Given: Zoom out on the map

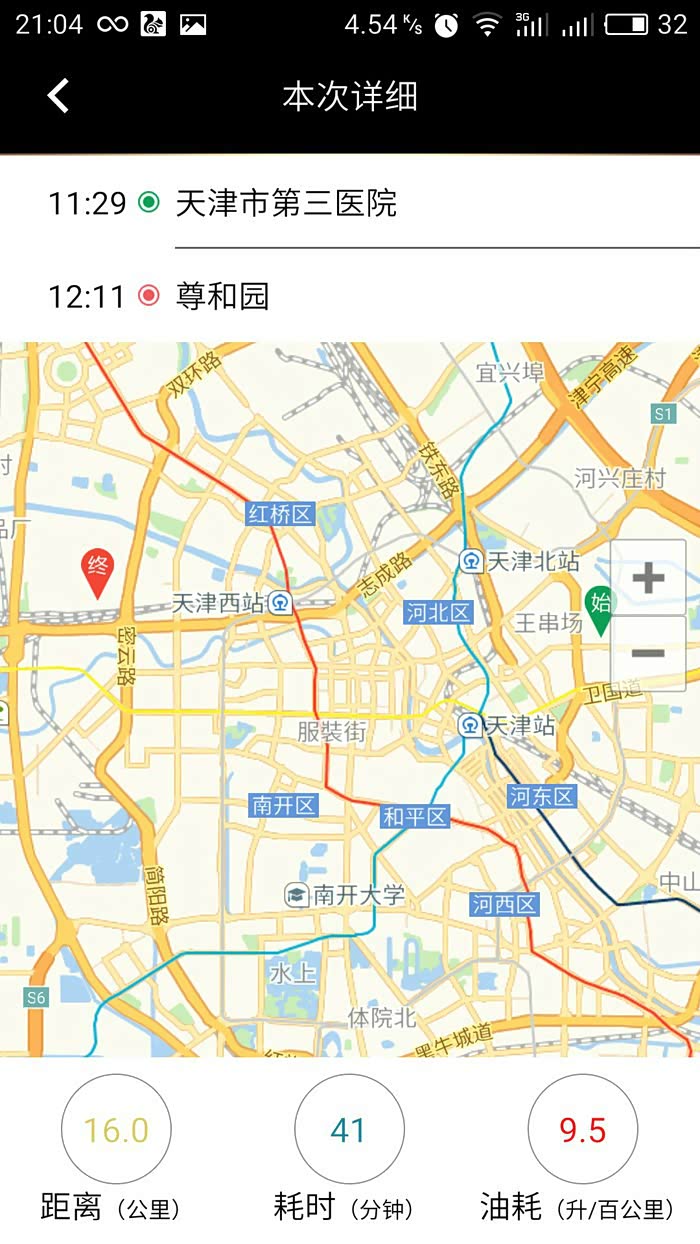Looking at the screenshot, I should tap(648, 654).
